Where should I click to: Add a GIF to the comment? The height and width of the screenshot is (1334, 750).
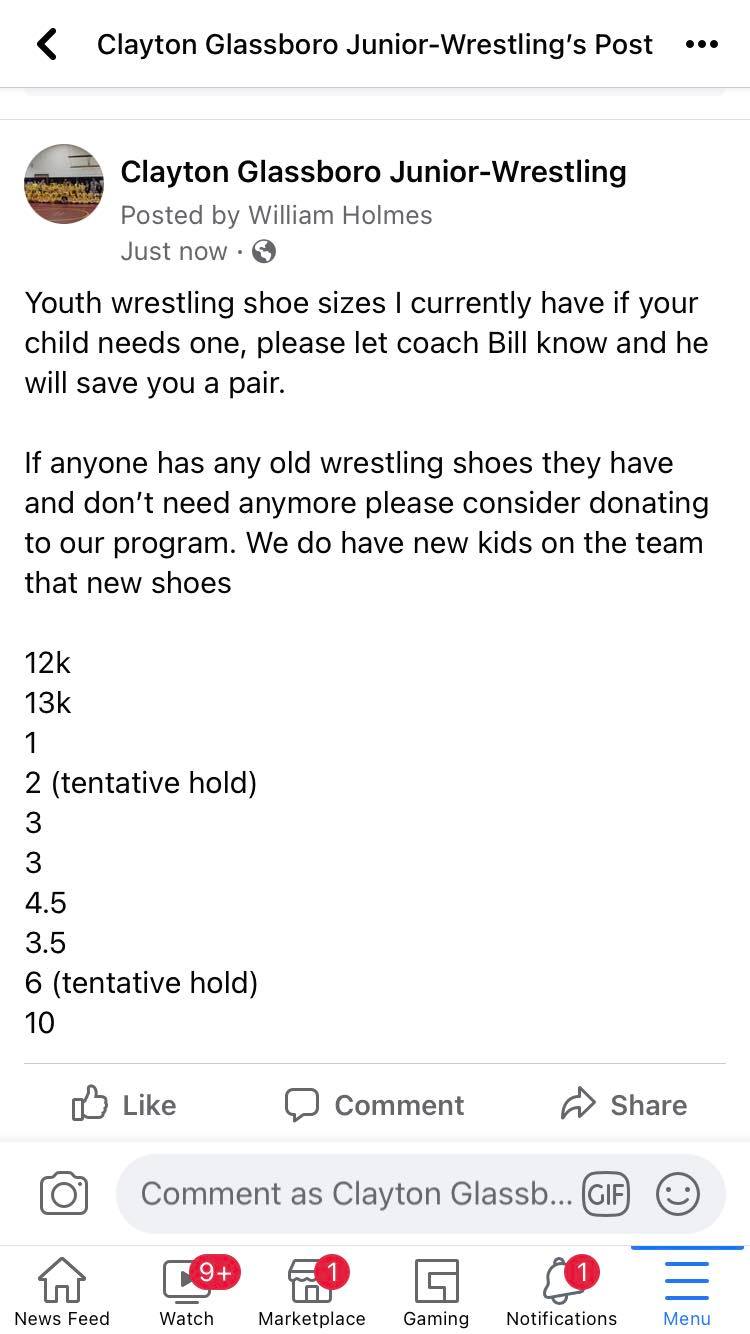pyautogui.click(x=606, y=1193)
